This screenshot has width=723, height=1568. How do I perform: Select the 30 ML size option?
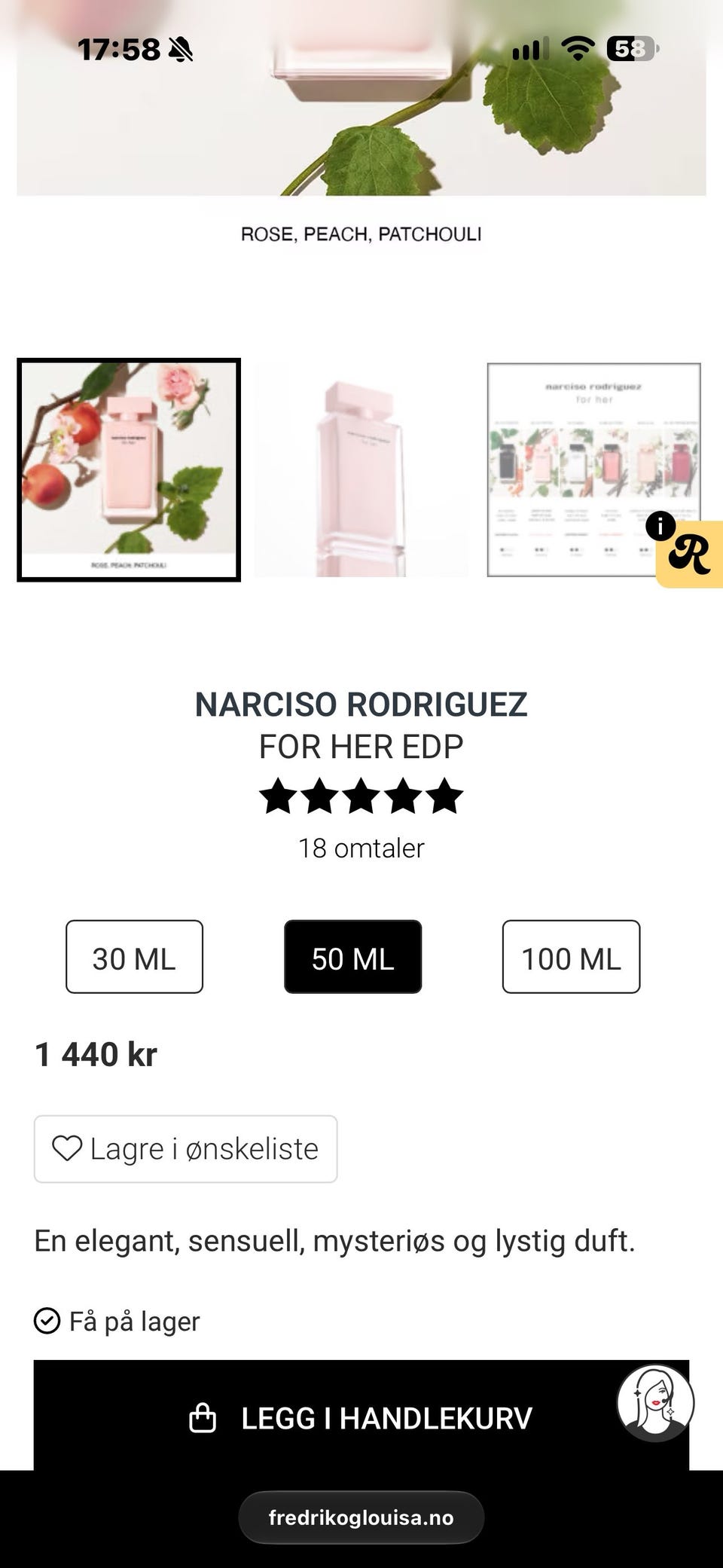click(x=134, y=957)
